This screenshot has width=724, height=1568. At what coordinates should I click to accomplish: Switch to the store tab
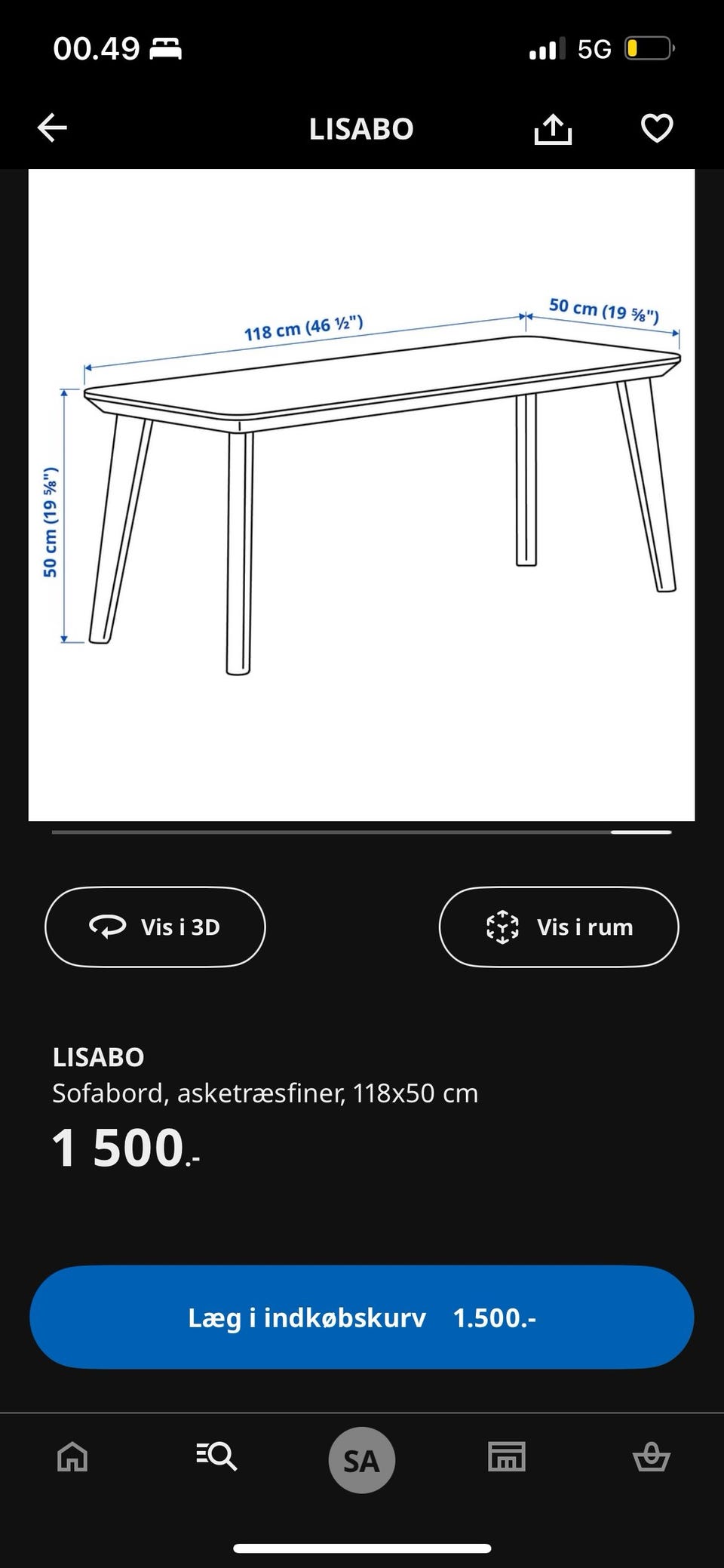(x=506, y=1457)
